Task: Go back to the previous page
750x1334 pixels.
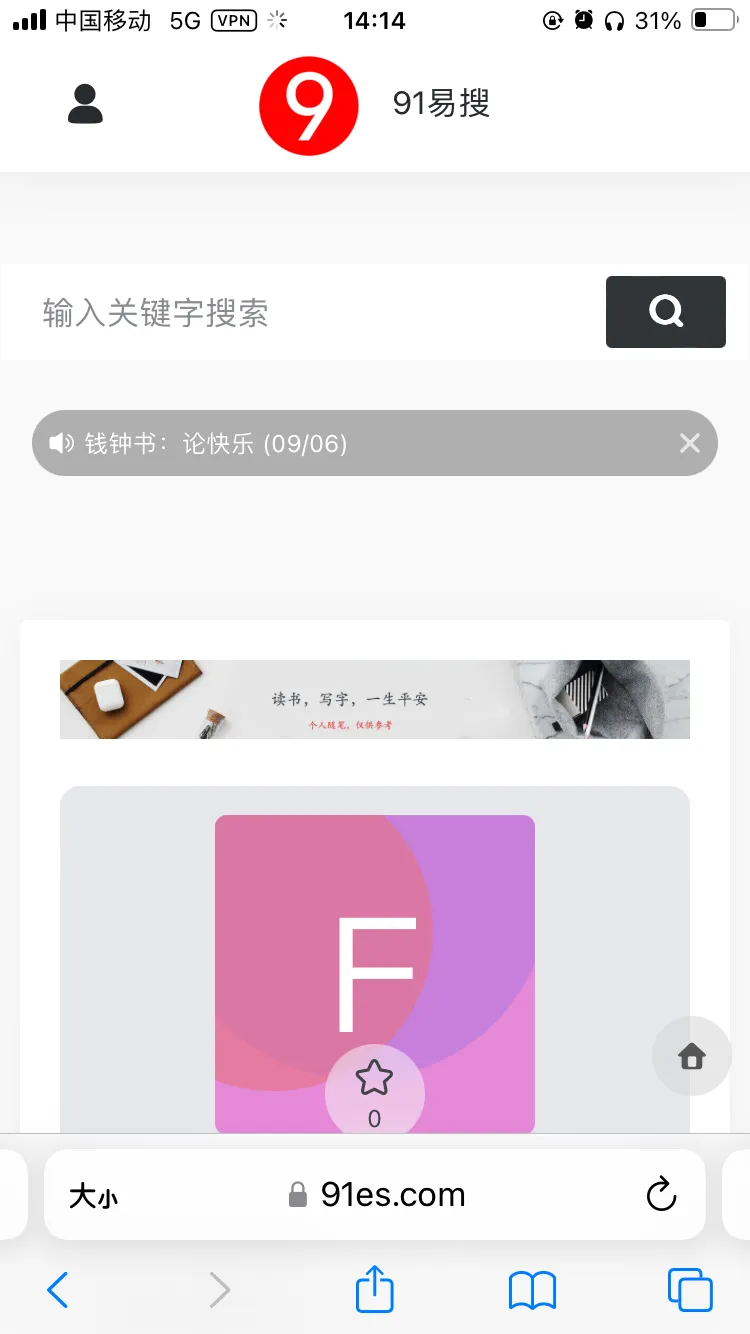Action: coord(58,1290)
